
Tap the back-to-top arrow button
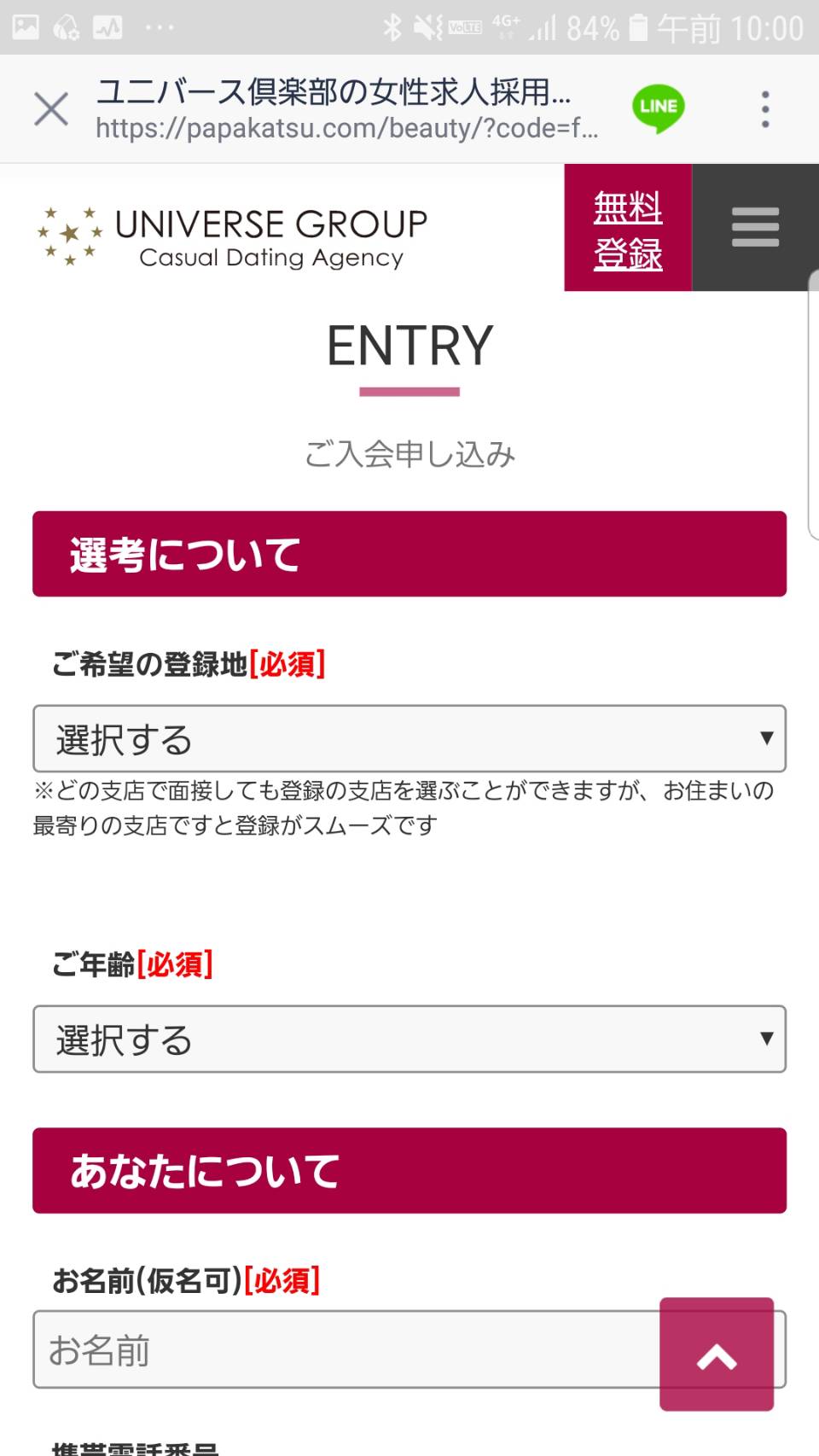click(x=717, y=1354)
